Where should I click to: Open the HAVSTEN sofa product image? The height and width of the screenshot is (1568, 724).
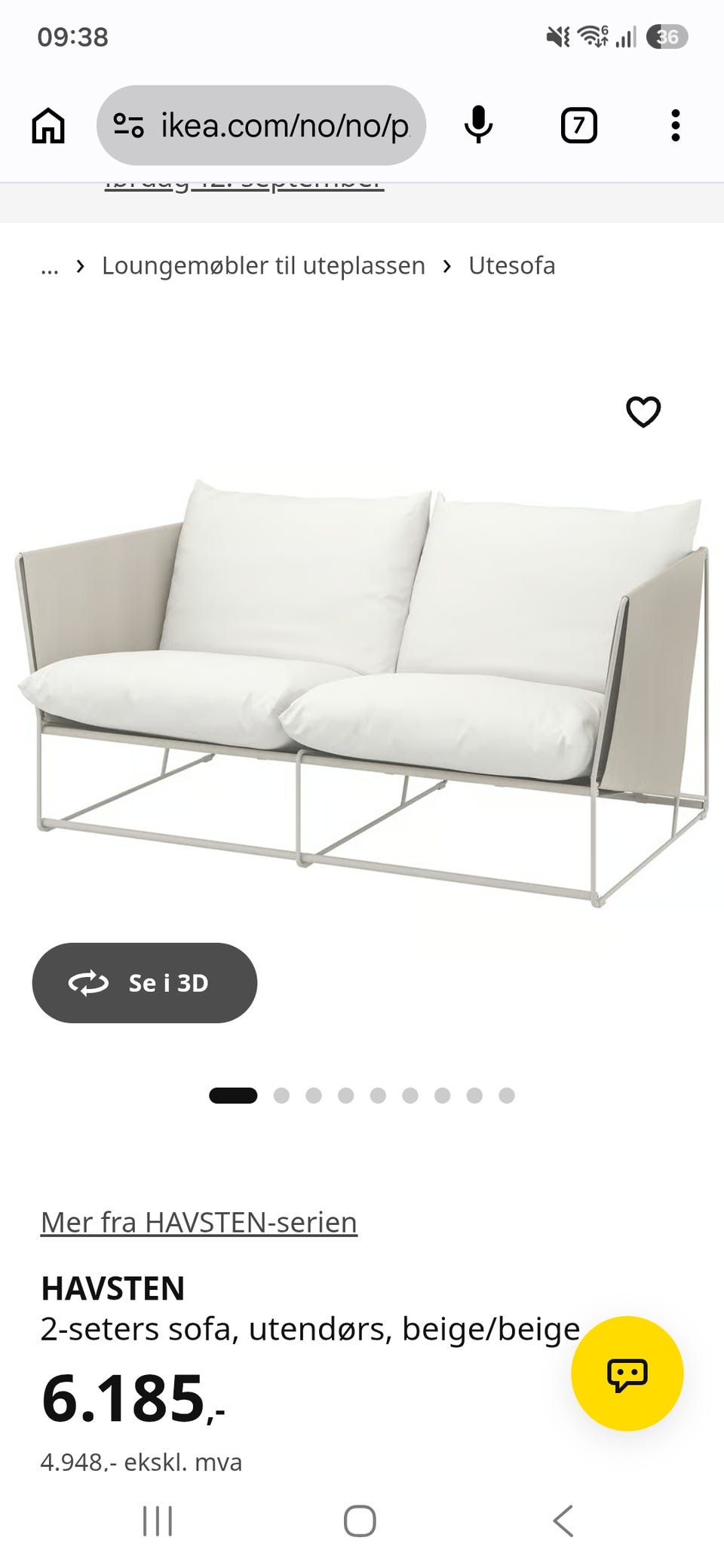(x=362, y=692)
